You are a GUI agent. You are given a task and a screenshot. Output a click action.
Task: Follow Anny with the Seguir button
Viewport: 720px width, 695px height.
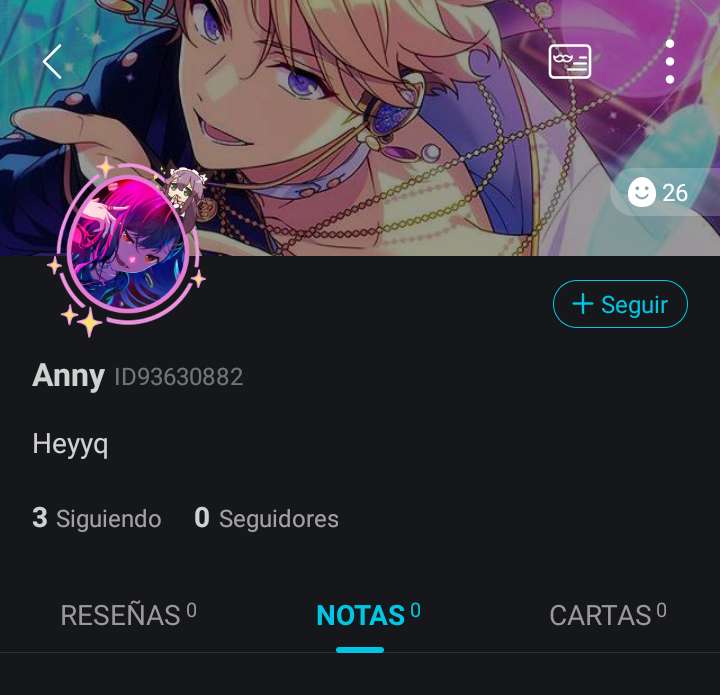[x=620, y=305]
